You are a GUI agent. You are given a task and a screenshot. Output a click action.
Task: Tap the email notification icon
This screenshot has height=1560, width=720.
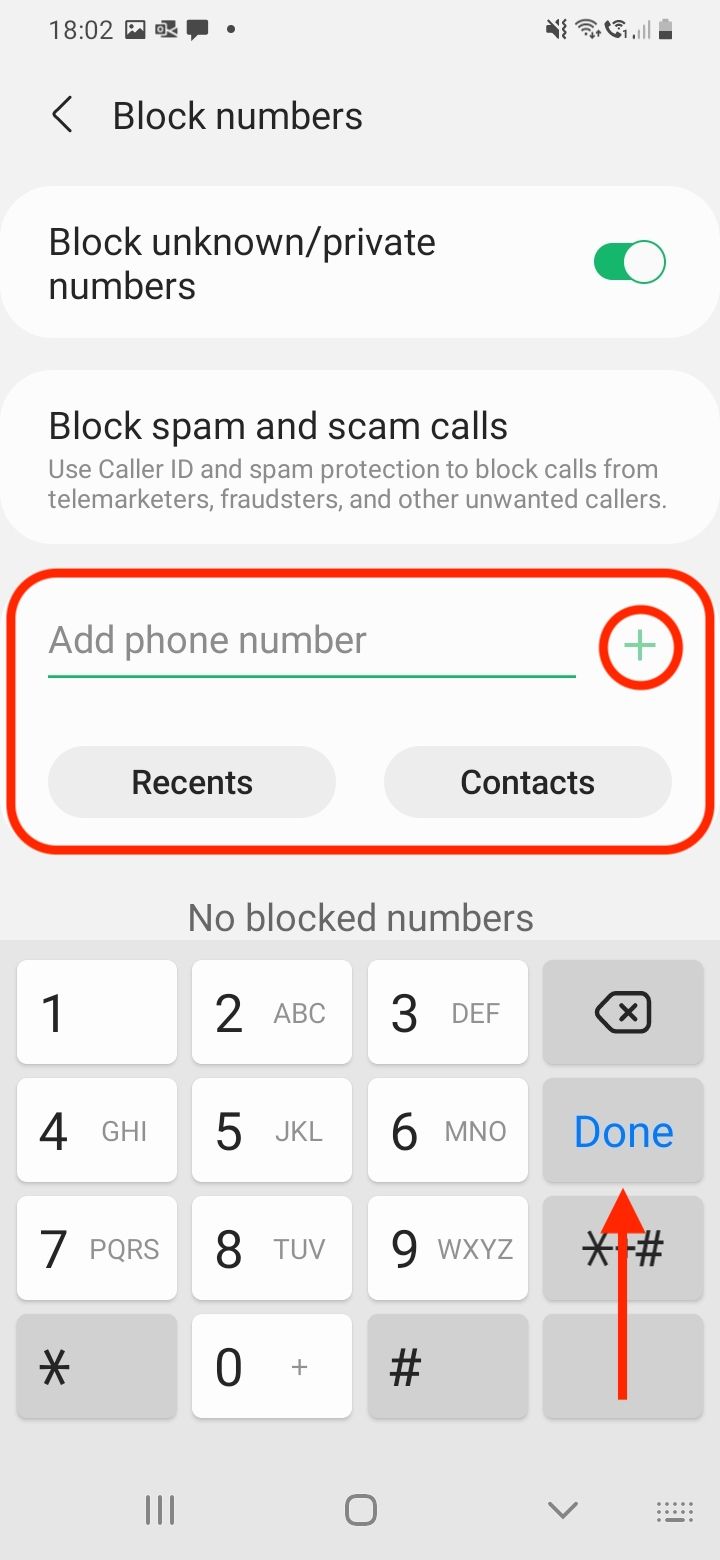click(166, 29)
